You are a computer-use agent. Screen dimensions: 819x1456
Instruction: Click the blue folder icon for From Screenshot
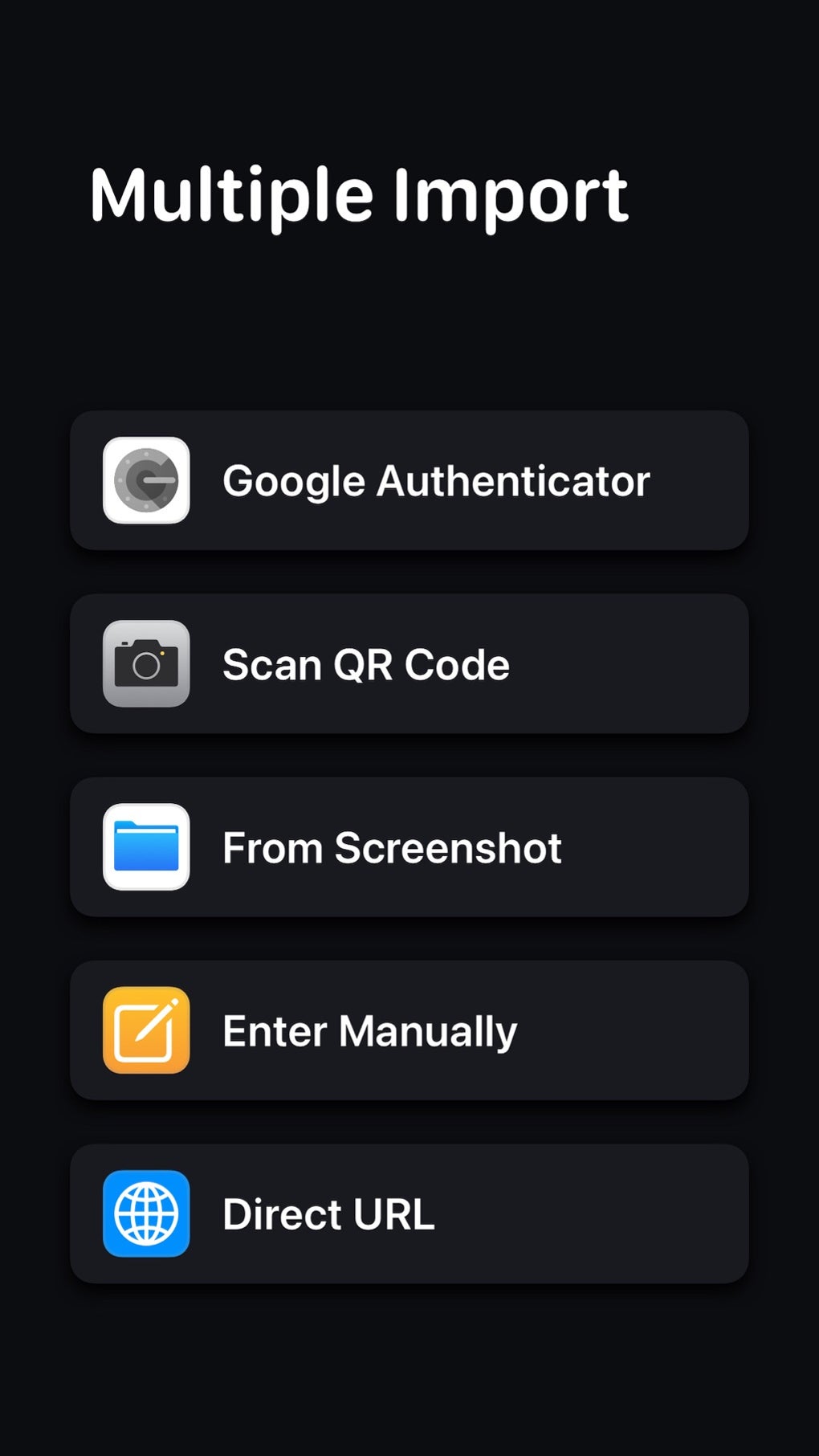pyautogui.click(x=145, y=846)
